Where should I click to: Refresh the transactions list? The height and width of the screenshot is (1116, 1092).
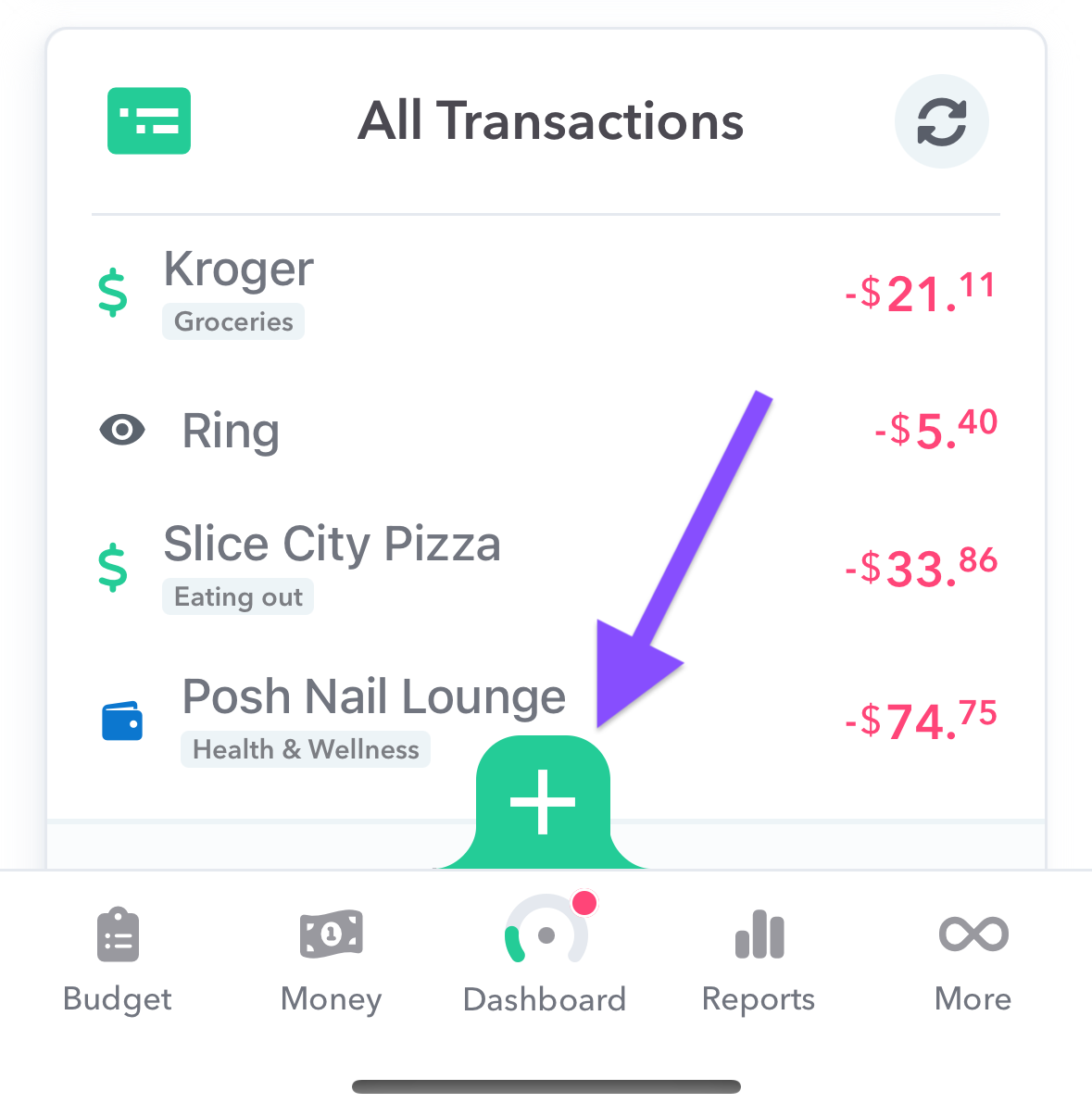pos(941,121)
